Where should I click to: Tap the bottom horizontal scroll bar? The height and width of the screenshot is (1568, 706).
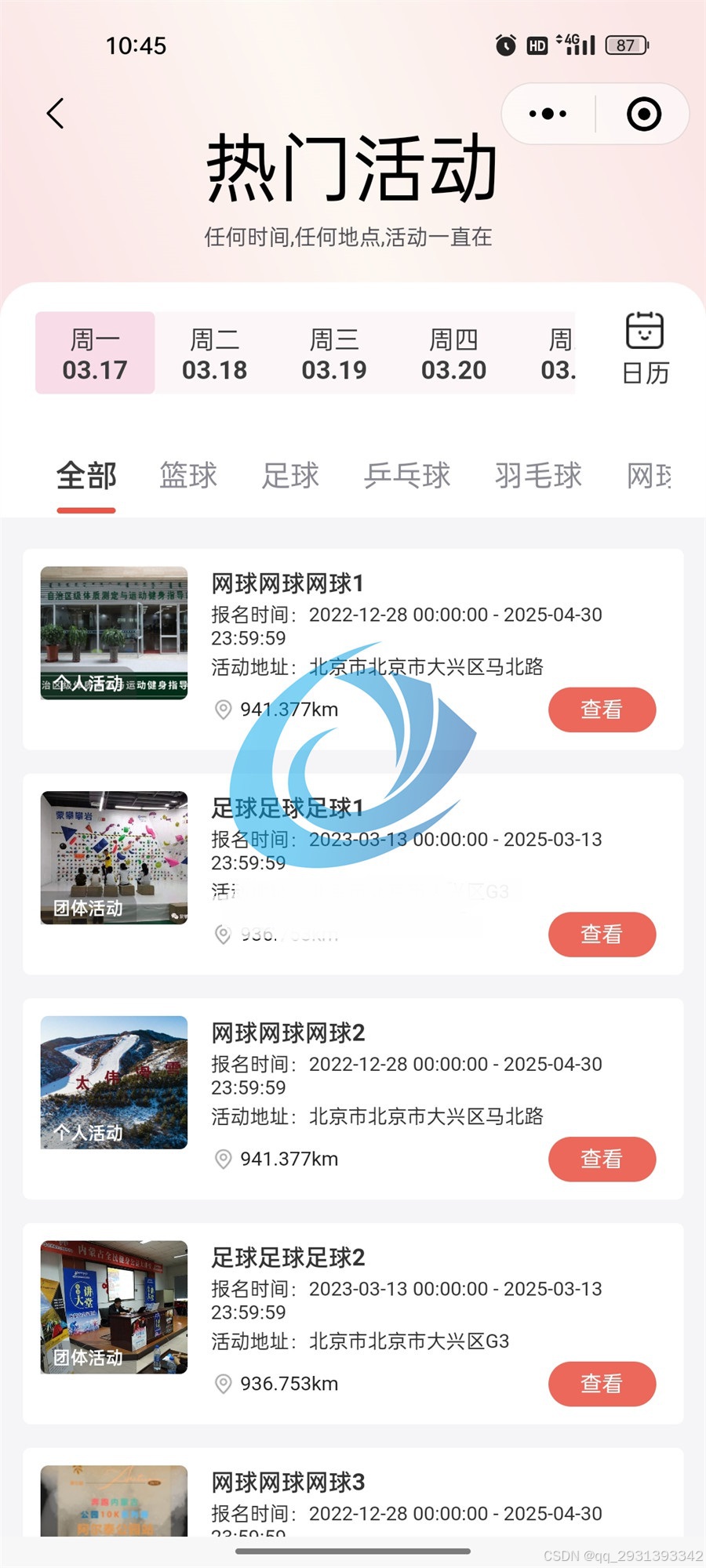(x=353, y=1549)
